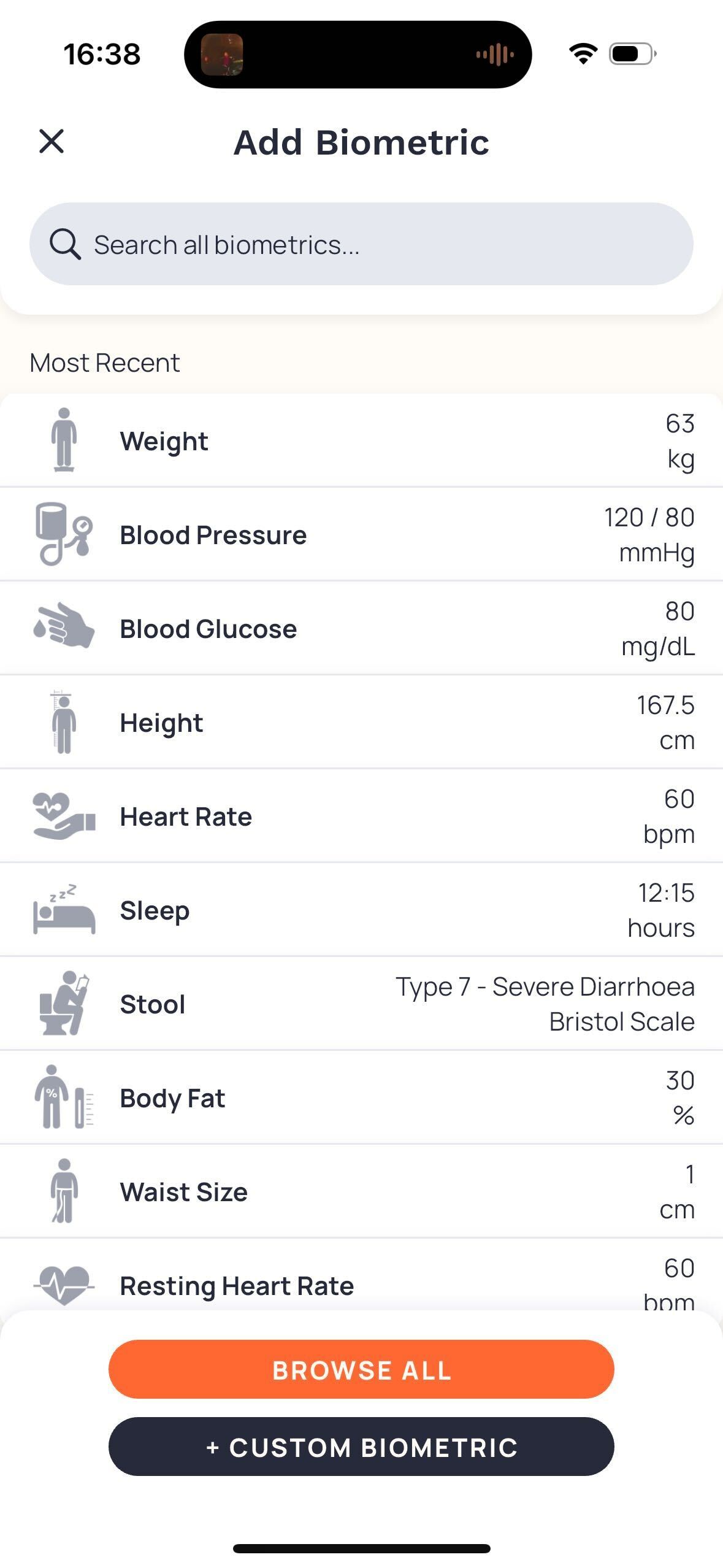
Task: Open the Heart Rate row
Action: pyautogui.click(x=361, y=816)
